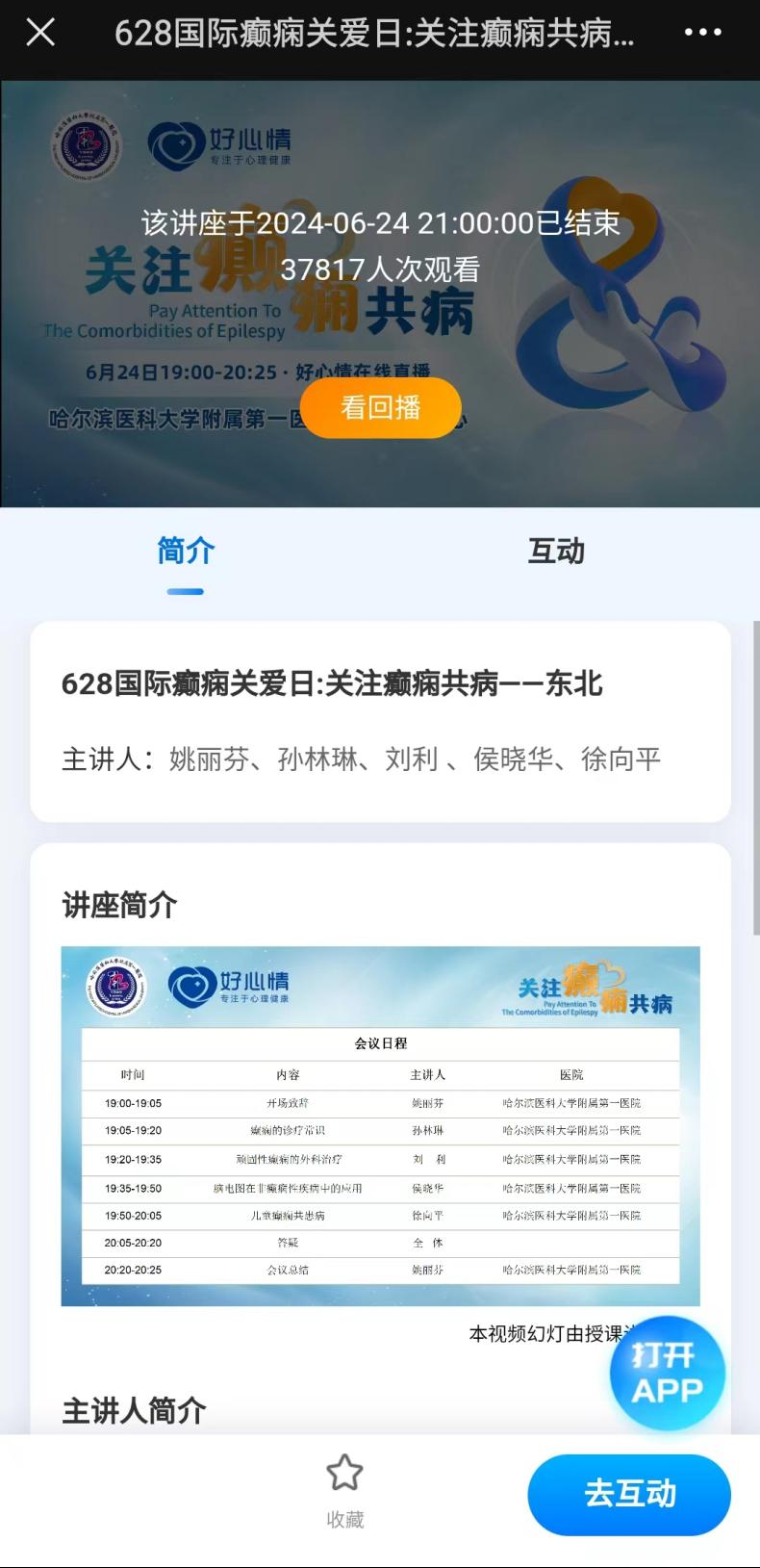Open the three-dot overflow menu
The height and width of the screenshot is (1568, 760).
[702, 33]
